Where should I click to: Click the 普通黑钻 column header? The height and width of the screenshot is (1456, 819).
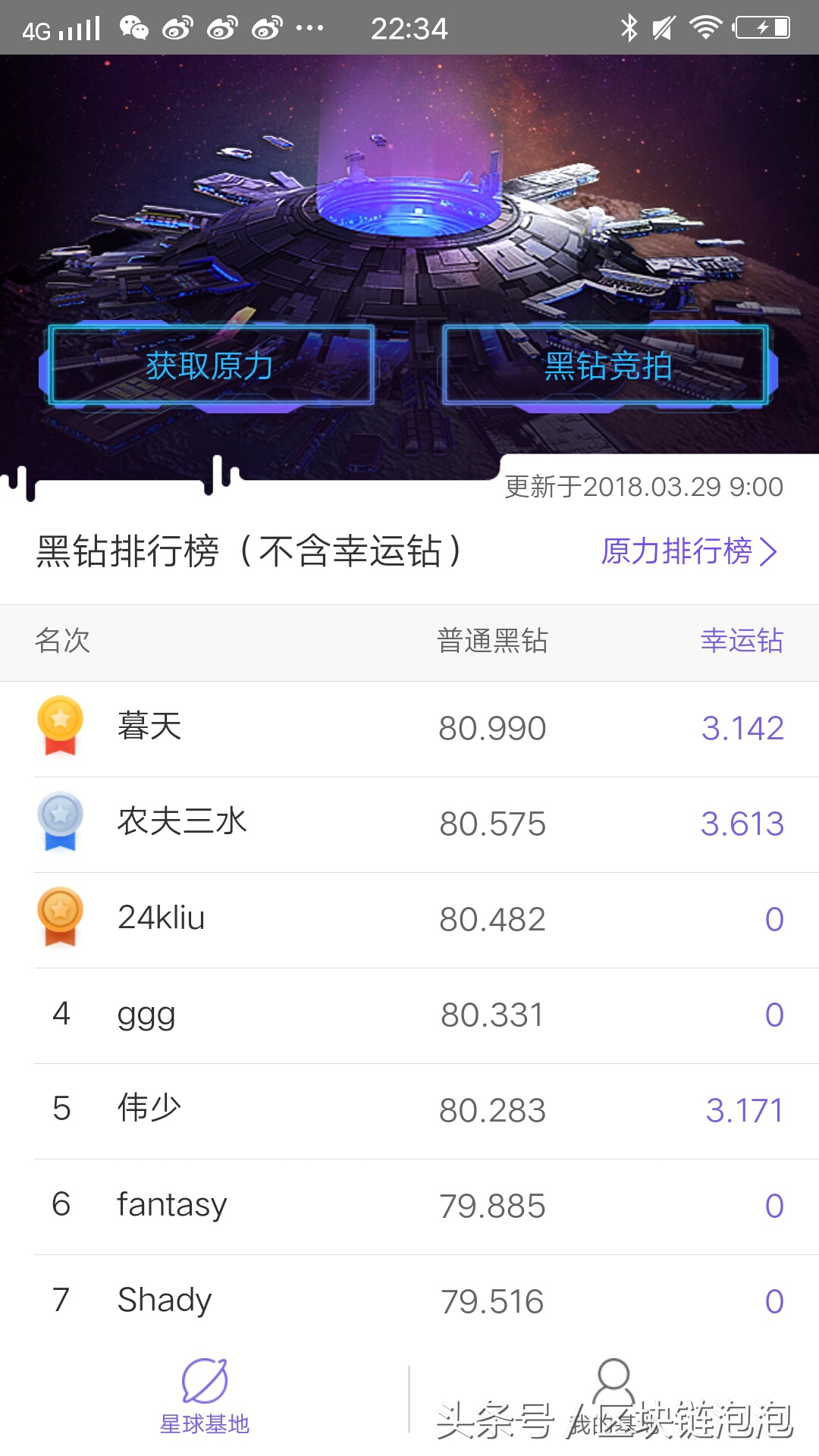(493, 641)
